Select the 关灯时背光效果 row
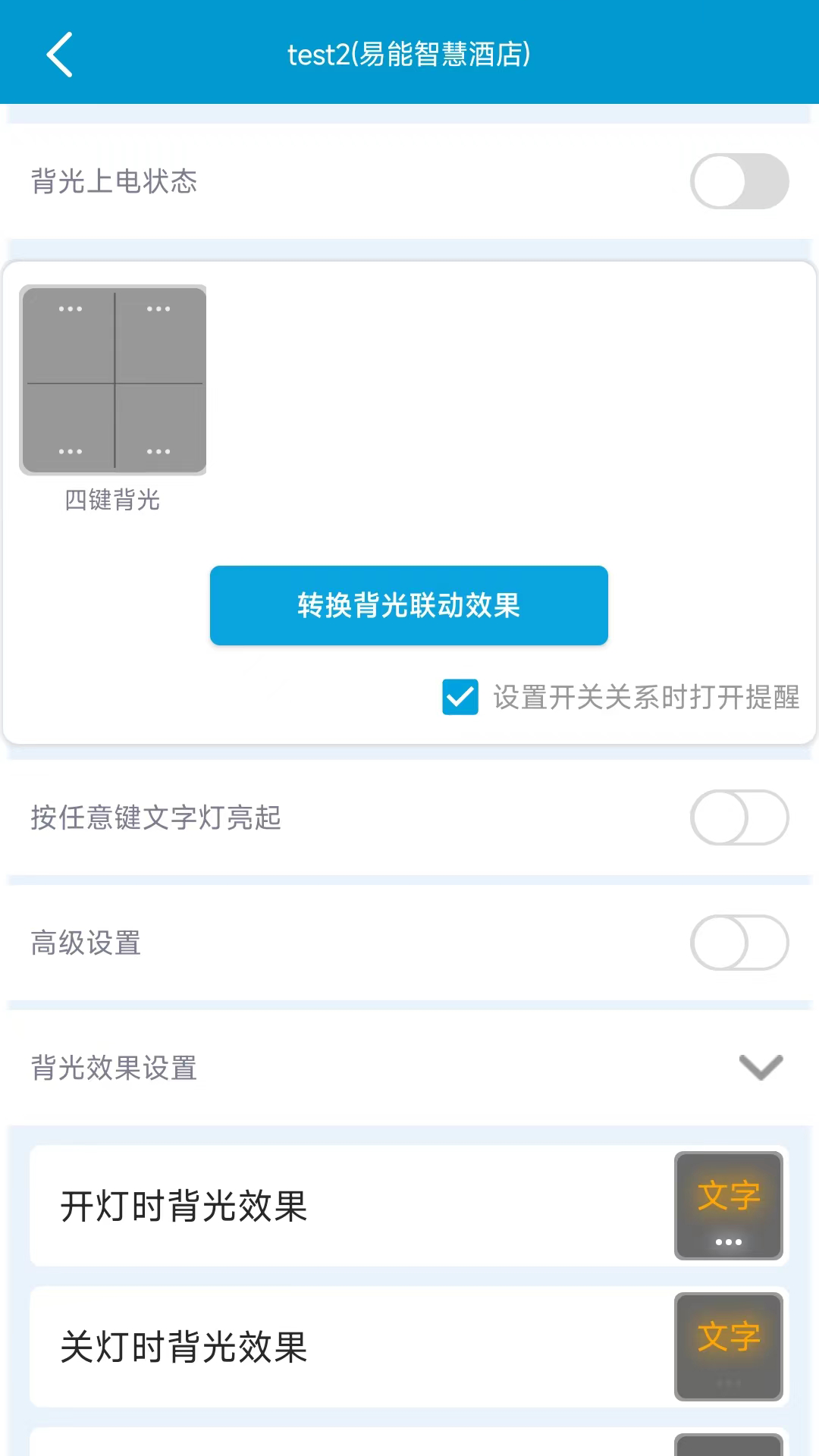Viewport: 819px width, 1456px height. (x=341, y=1348)
